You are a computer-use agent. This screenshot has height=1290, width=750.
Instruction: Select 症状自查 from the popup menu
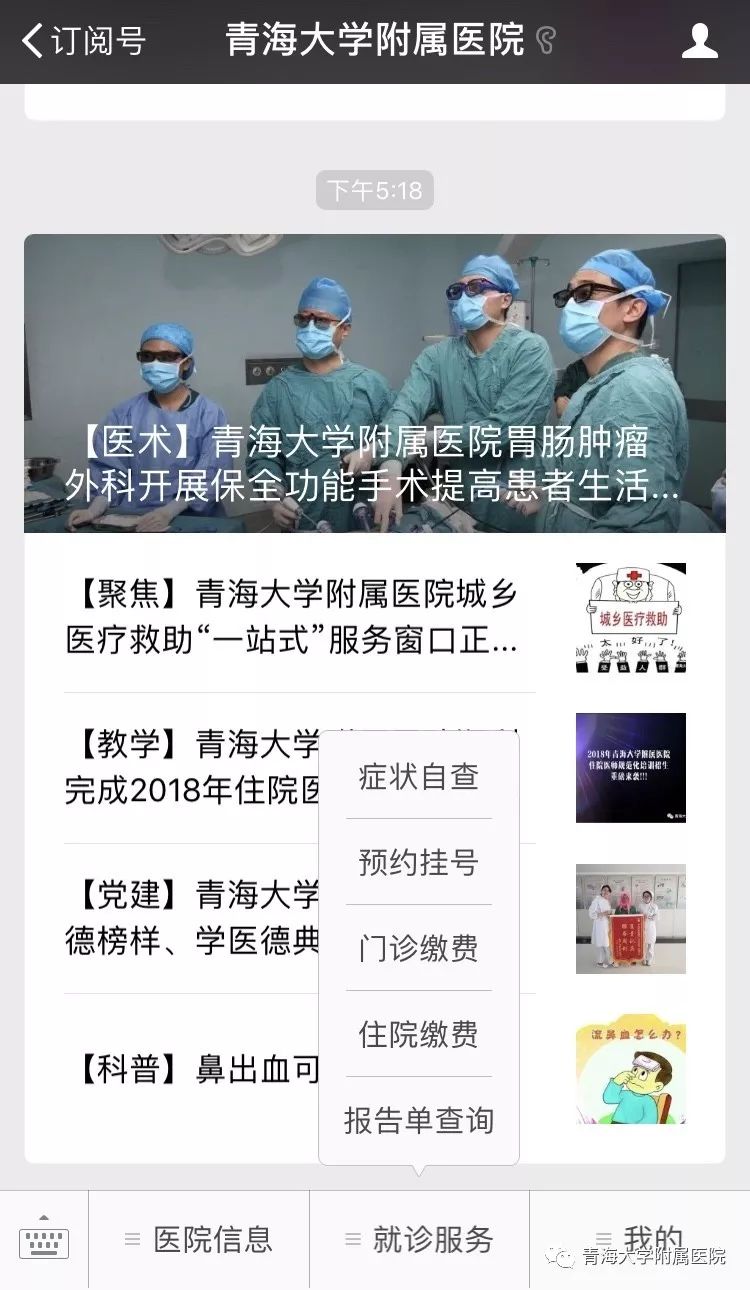pyautogui.click(x=418, y=777)
